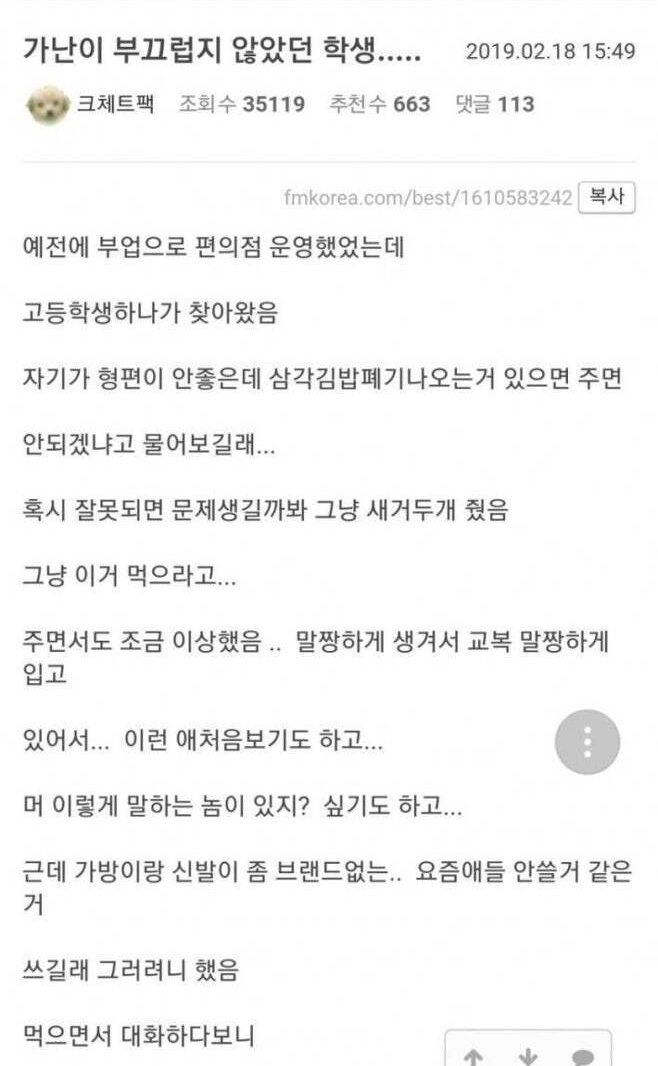This screenshot has height=1066, width=658.
Task: Jump to top with the up arrow
Action: [x=473, y=1057]
